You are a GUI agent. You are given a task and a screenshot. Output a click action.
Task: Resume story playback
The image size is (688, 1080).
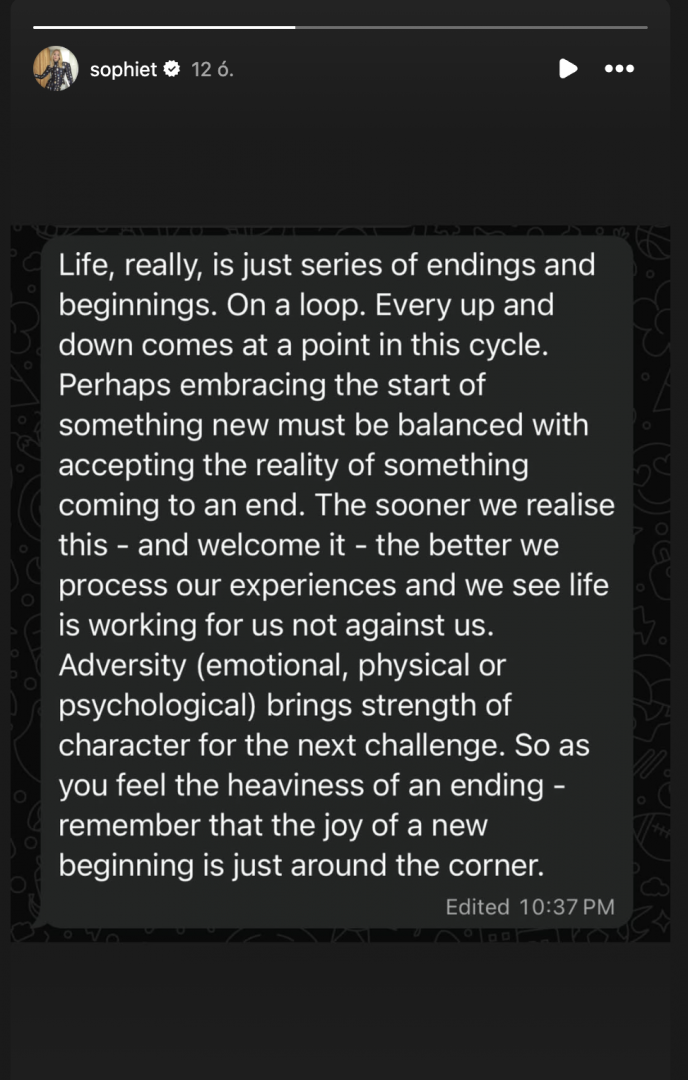(567, 69)
